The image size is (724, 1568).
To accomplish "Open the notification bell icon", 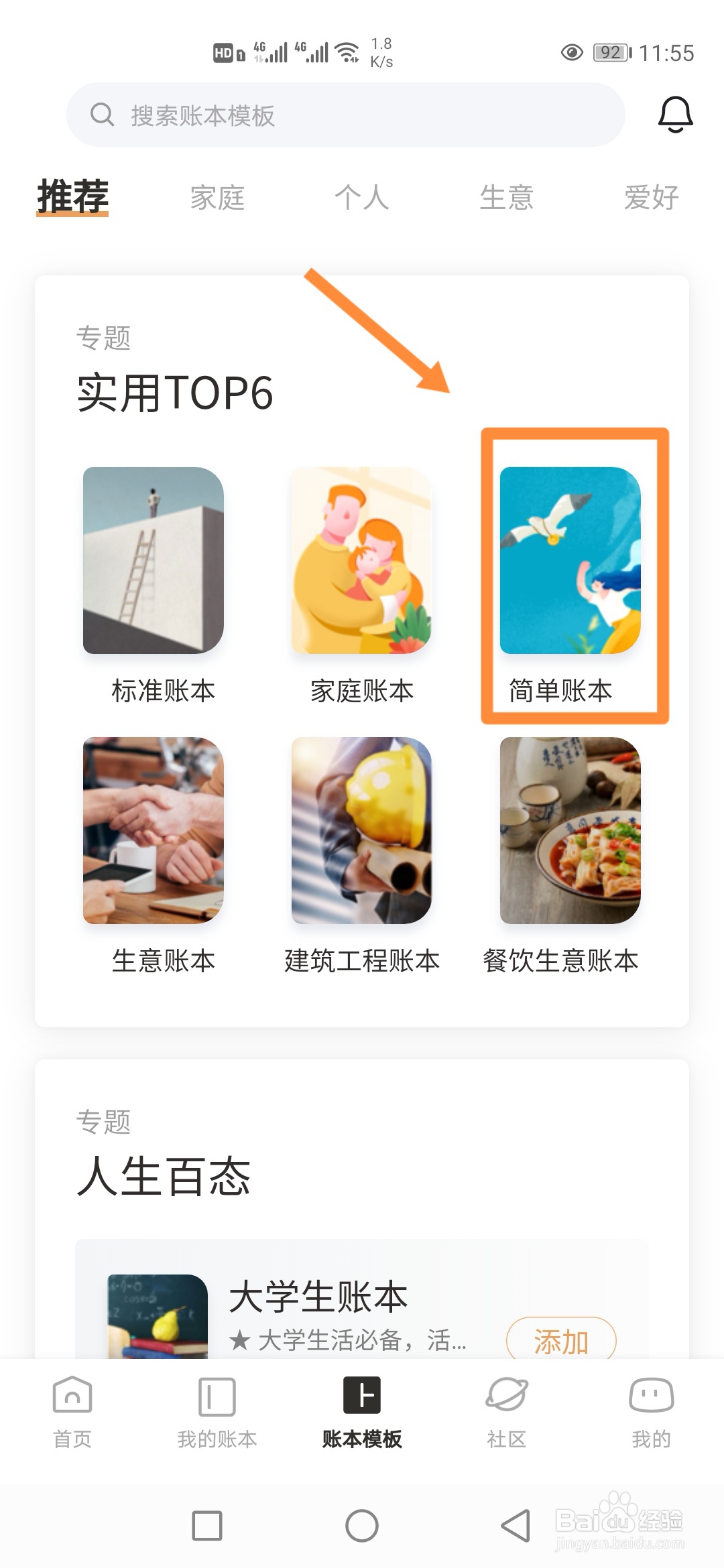I will coord(674,114).
